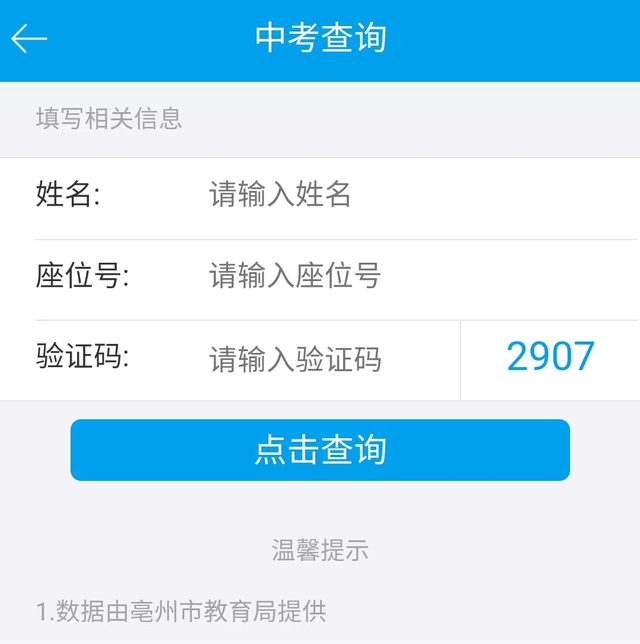Go back using the top-left arrow
Viewport: 640px width, 644px height.
[x=29, y=39]
